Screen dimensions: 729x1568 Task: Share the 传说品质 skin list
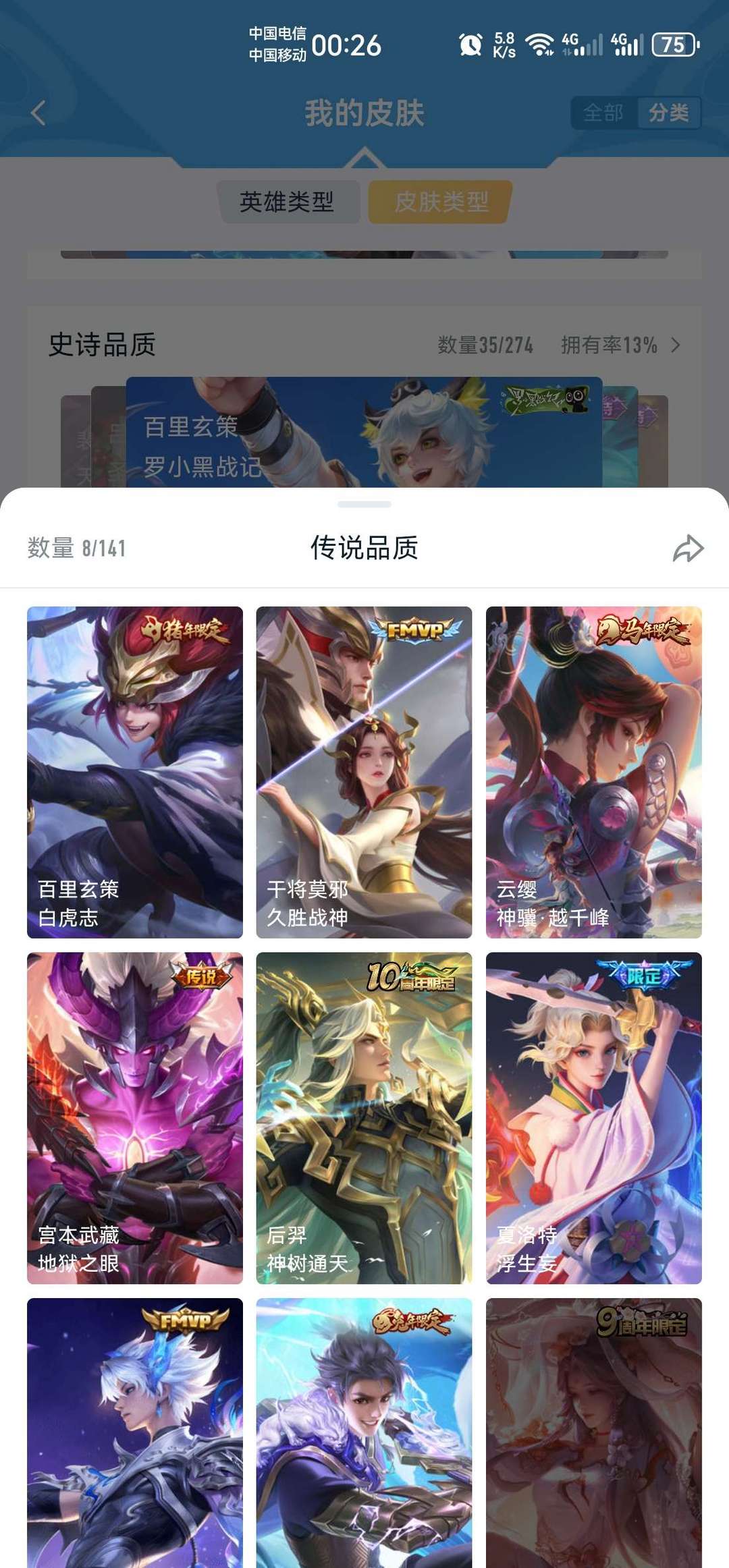coord(688,549)
